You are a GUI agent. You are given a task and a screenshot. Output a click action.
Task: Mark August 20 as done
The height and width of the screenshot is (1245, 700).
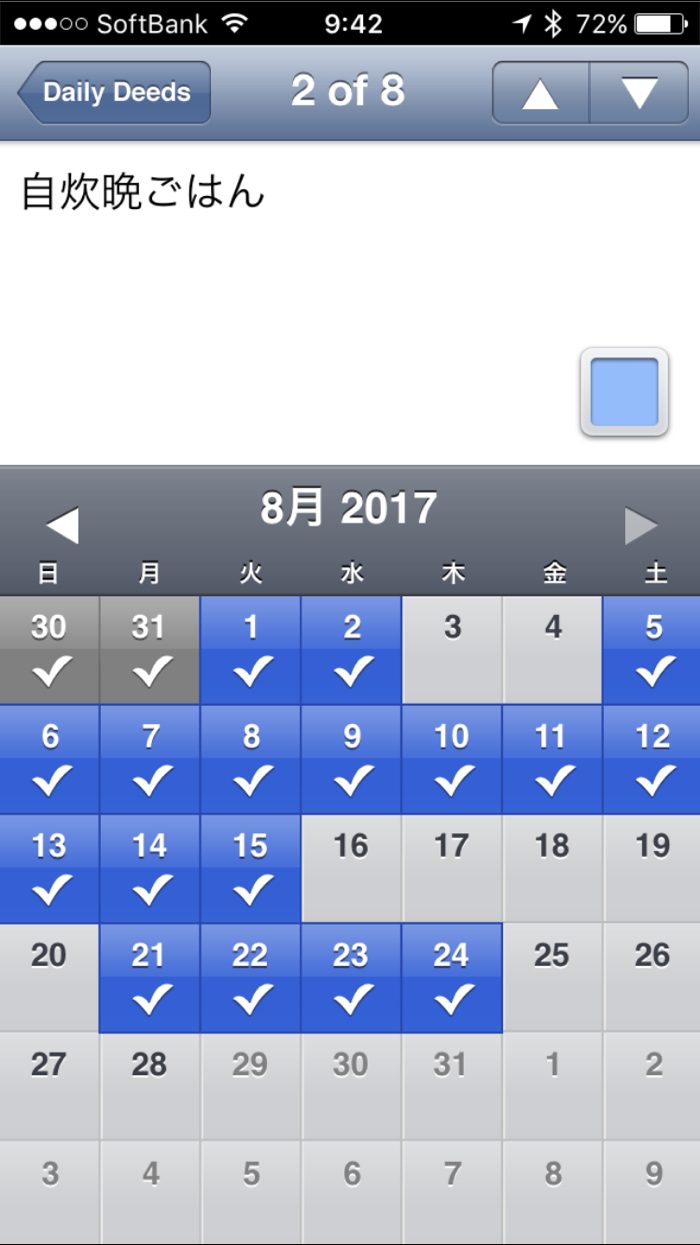[x=49, y=977]
